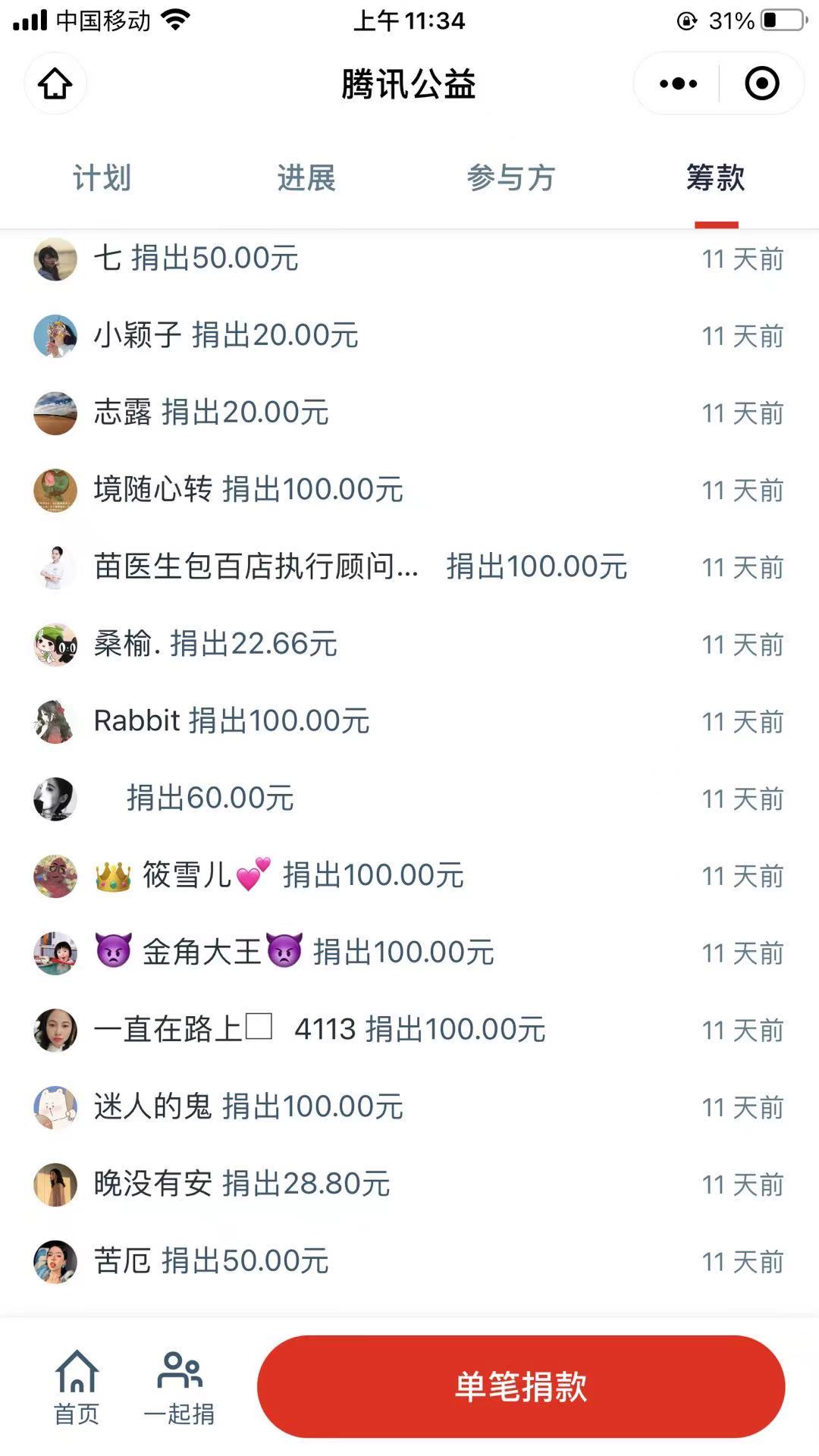This screenshot has height=1456, width=819.
Task: Go to 首页 in the bottom bar
Action: point(77,1387)
